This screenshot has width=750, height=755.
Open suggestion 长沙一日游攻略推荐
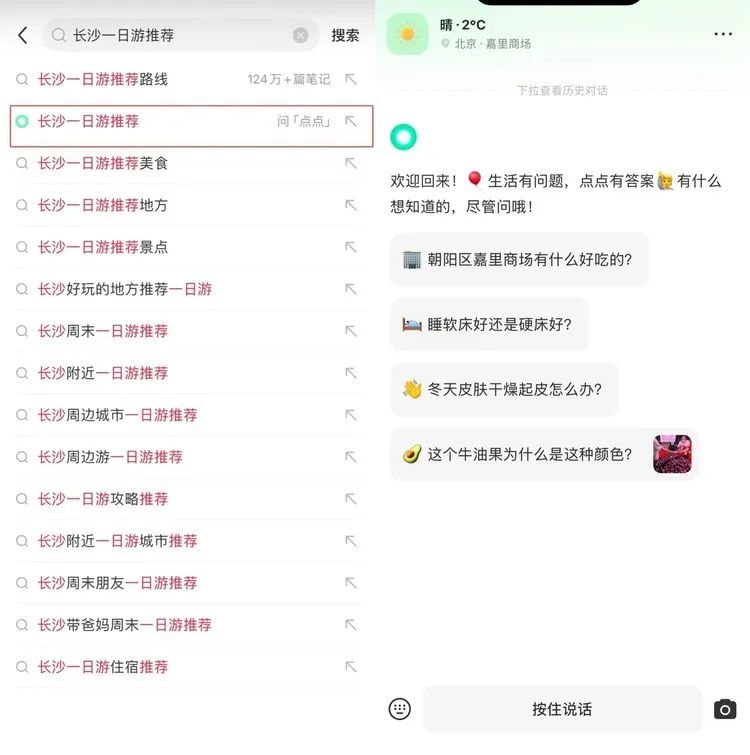pyautogui.click(x=103, y=499)
